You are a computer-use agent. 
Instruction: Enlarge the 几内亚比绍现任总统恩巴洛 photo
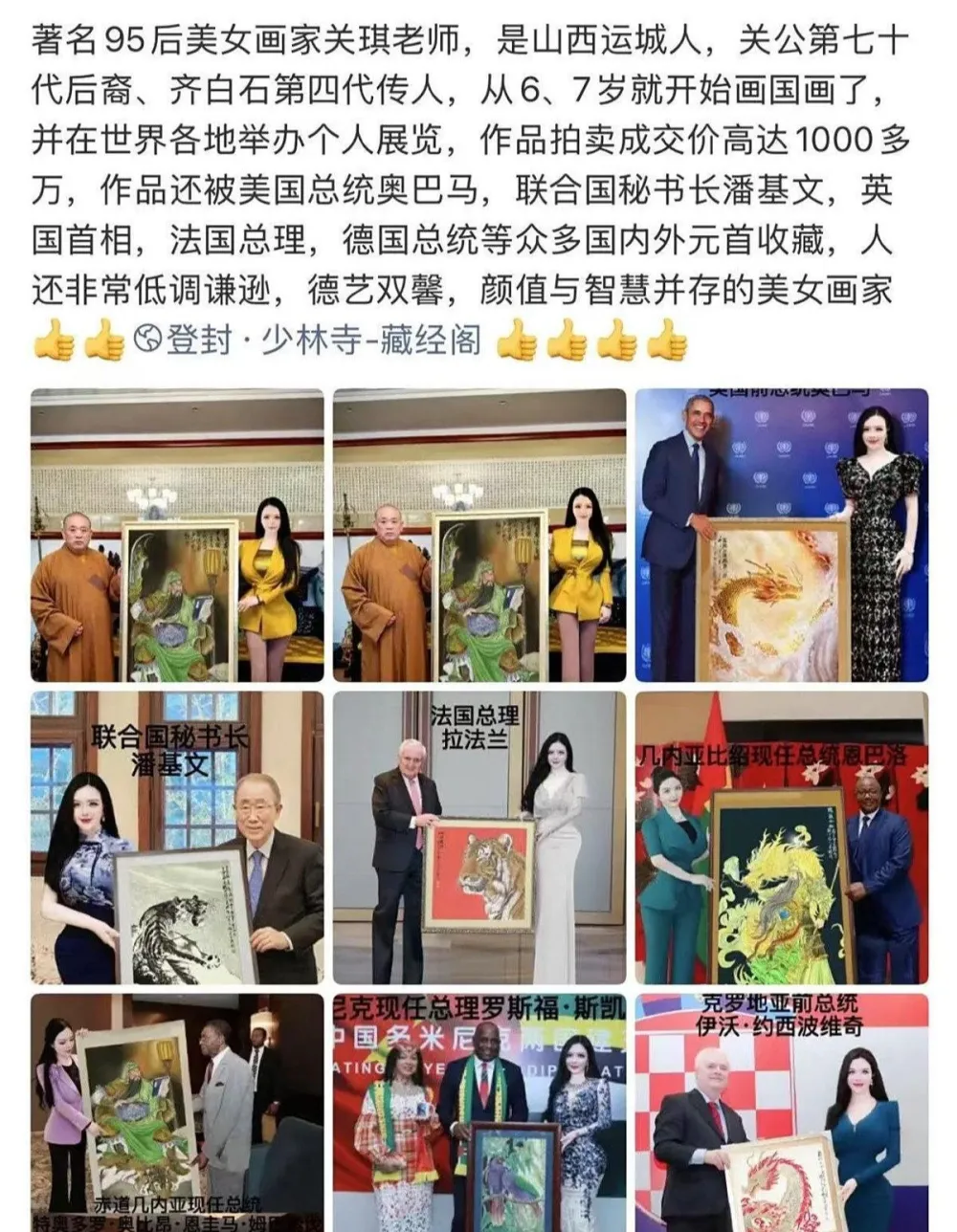(x=781, y=838)
